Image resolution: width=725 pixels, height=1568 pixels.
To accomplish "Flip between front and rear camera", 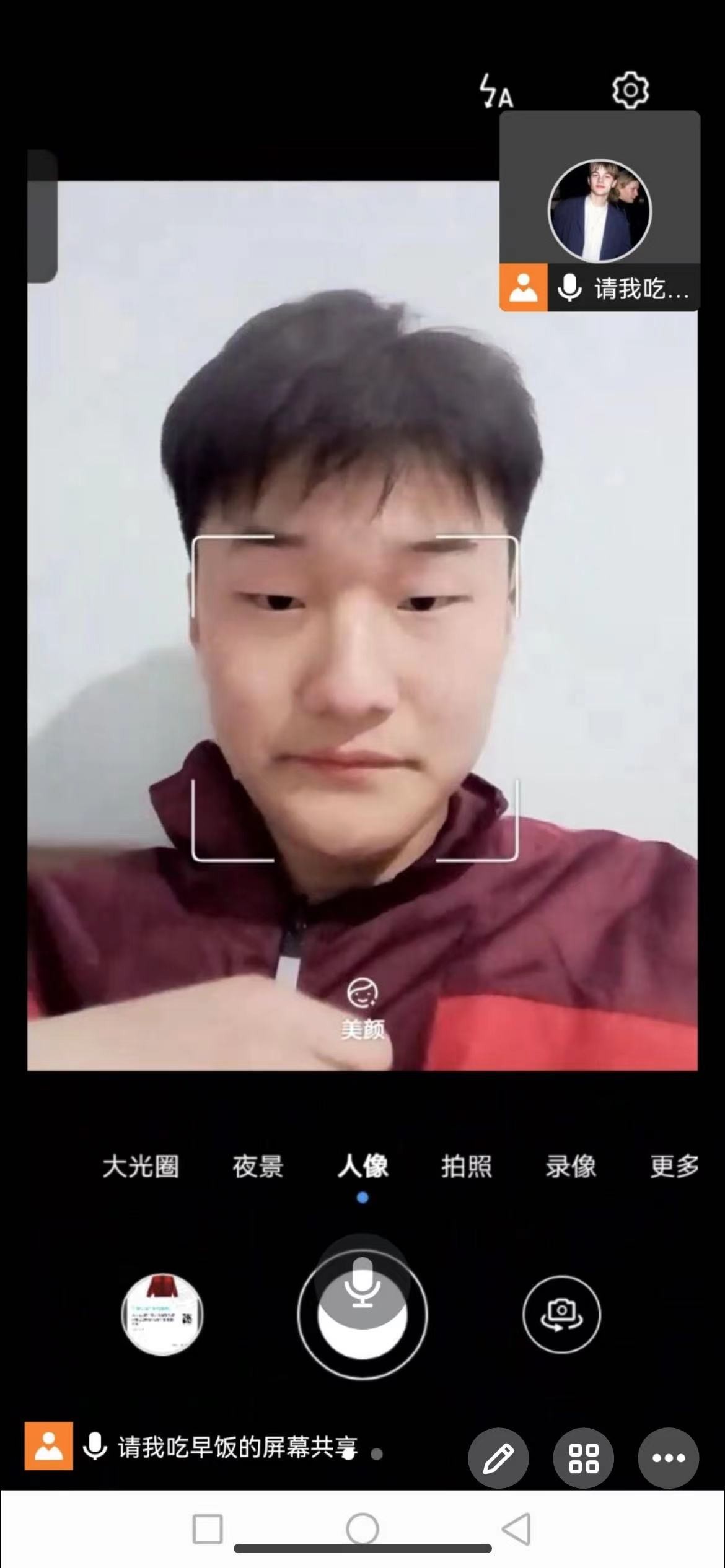I will [x=561, y=1314].
